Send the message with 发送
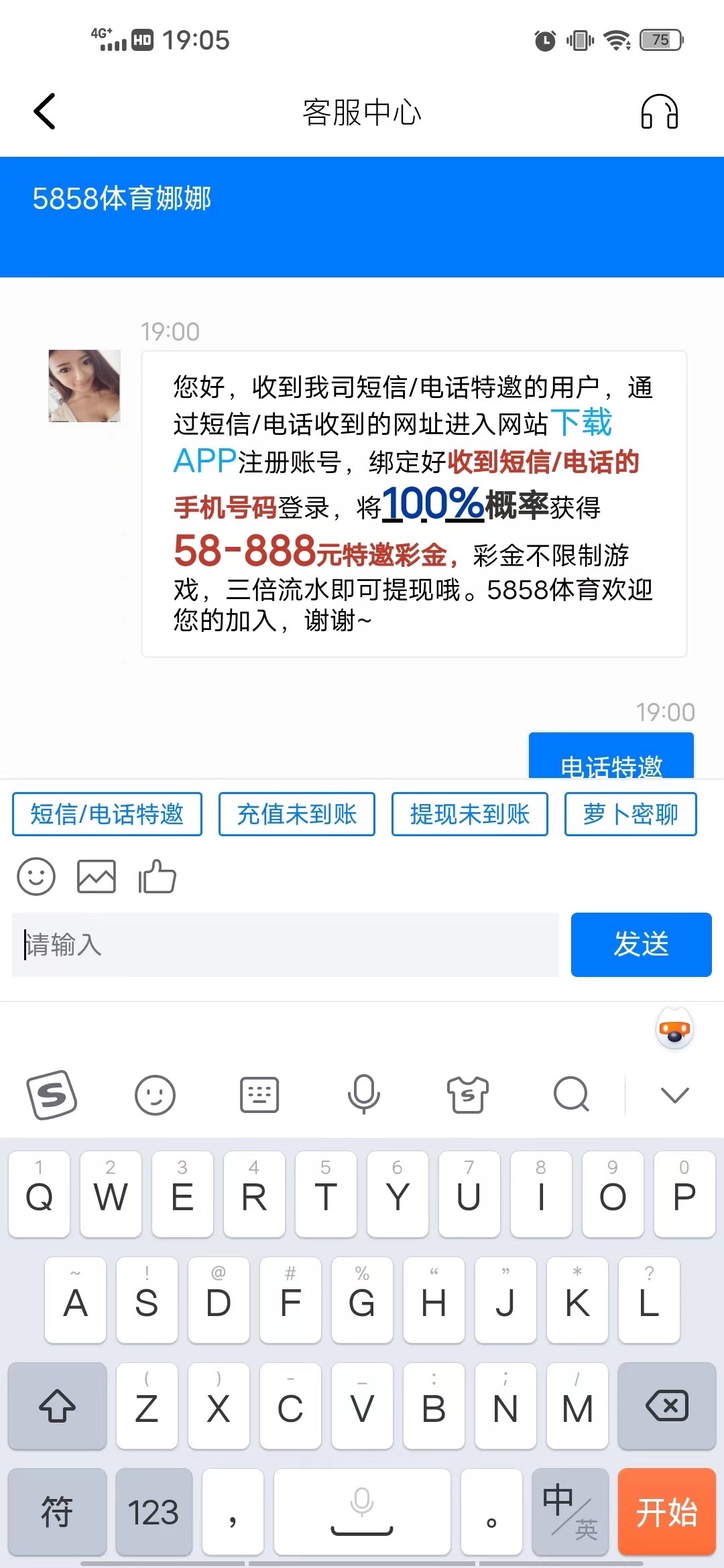This screenshot has width=724, height=1568. click(641, 945)
